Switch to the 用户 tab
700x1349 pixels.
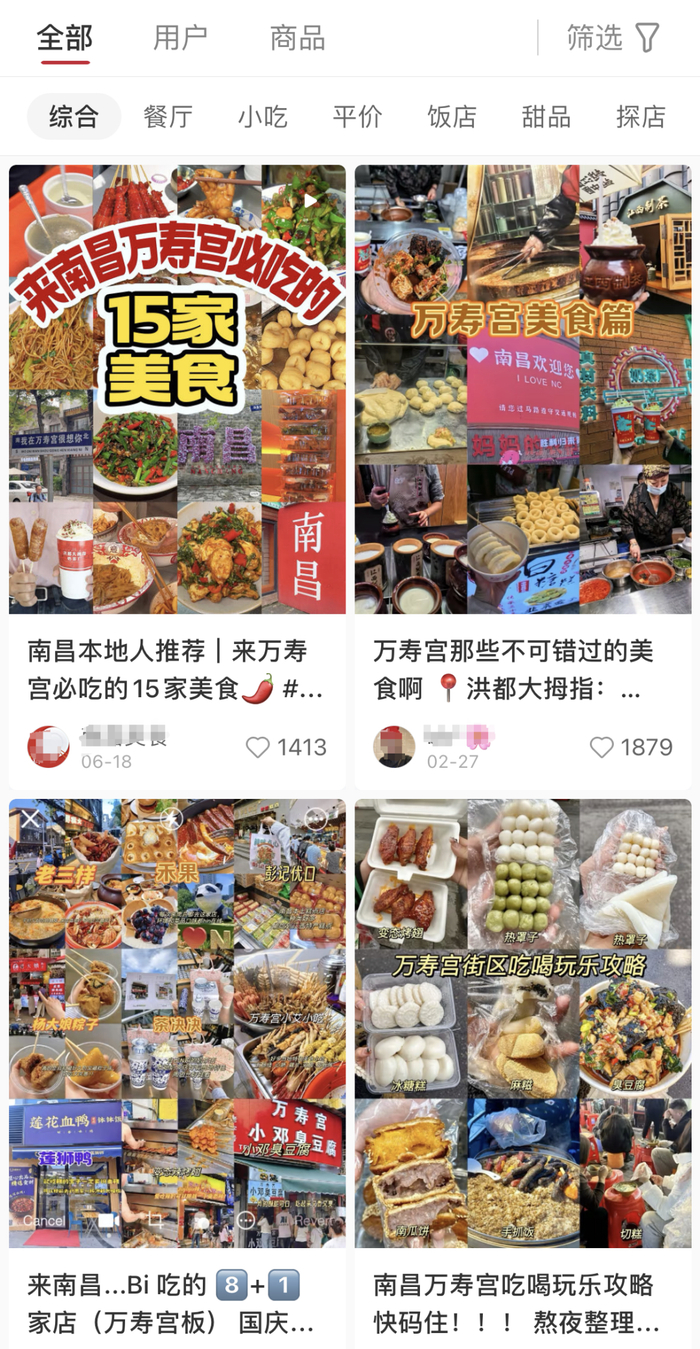pyautogui.click(x=180, y=38)
